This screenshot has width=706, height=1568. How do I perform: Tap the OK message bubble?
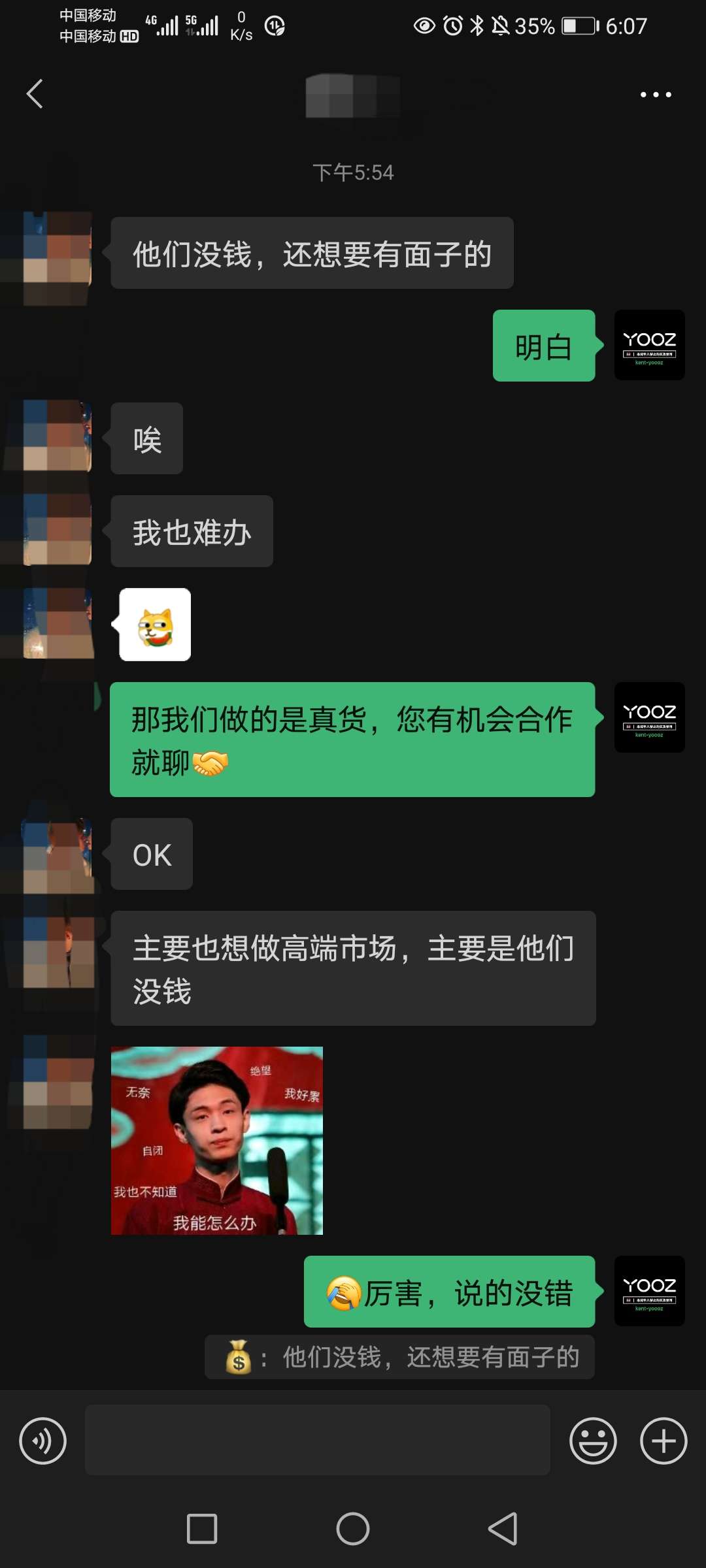[x=151, y=854]
